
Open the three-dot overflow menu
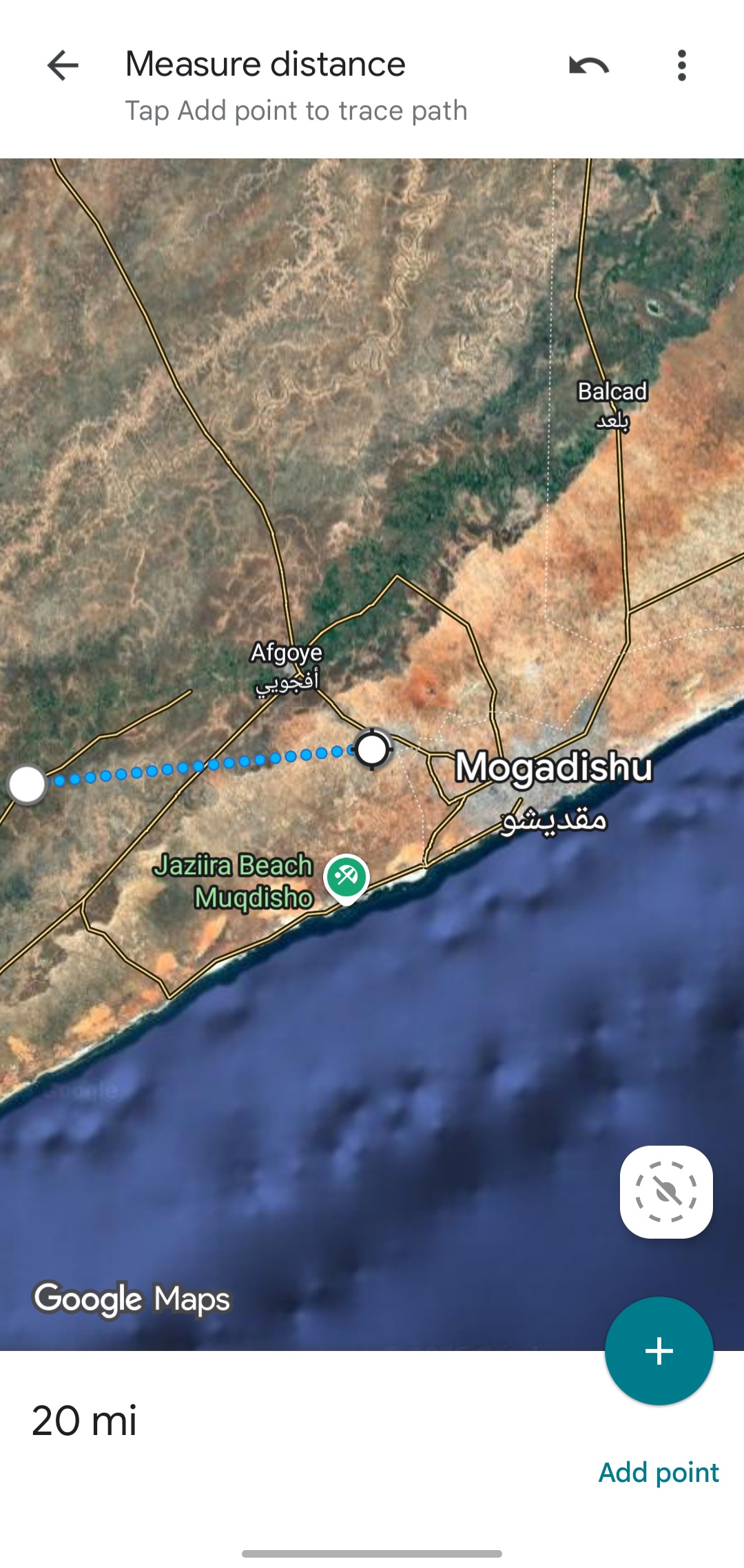point(681,66)
